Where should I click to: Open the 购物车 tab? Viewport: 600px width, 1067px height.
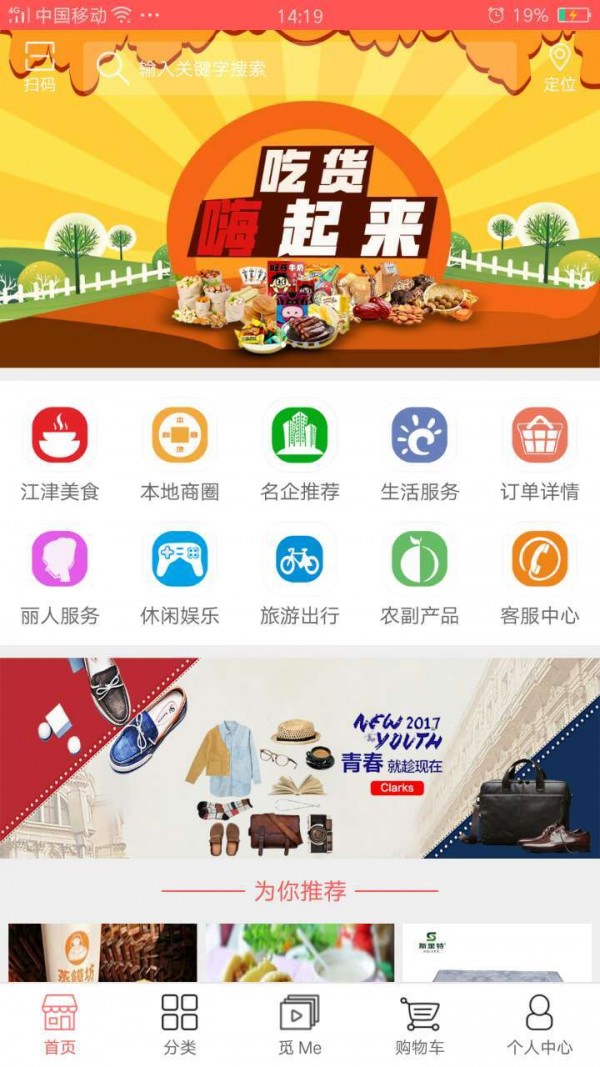tap(420, 1025)
